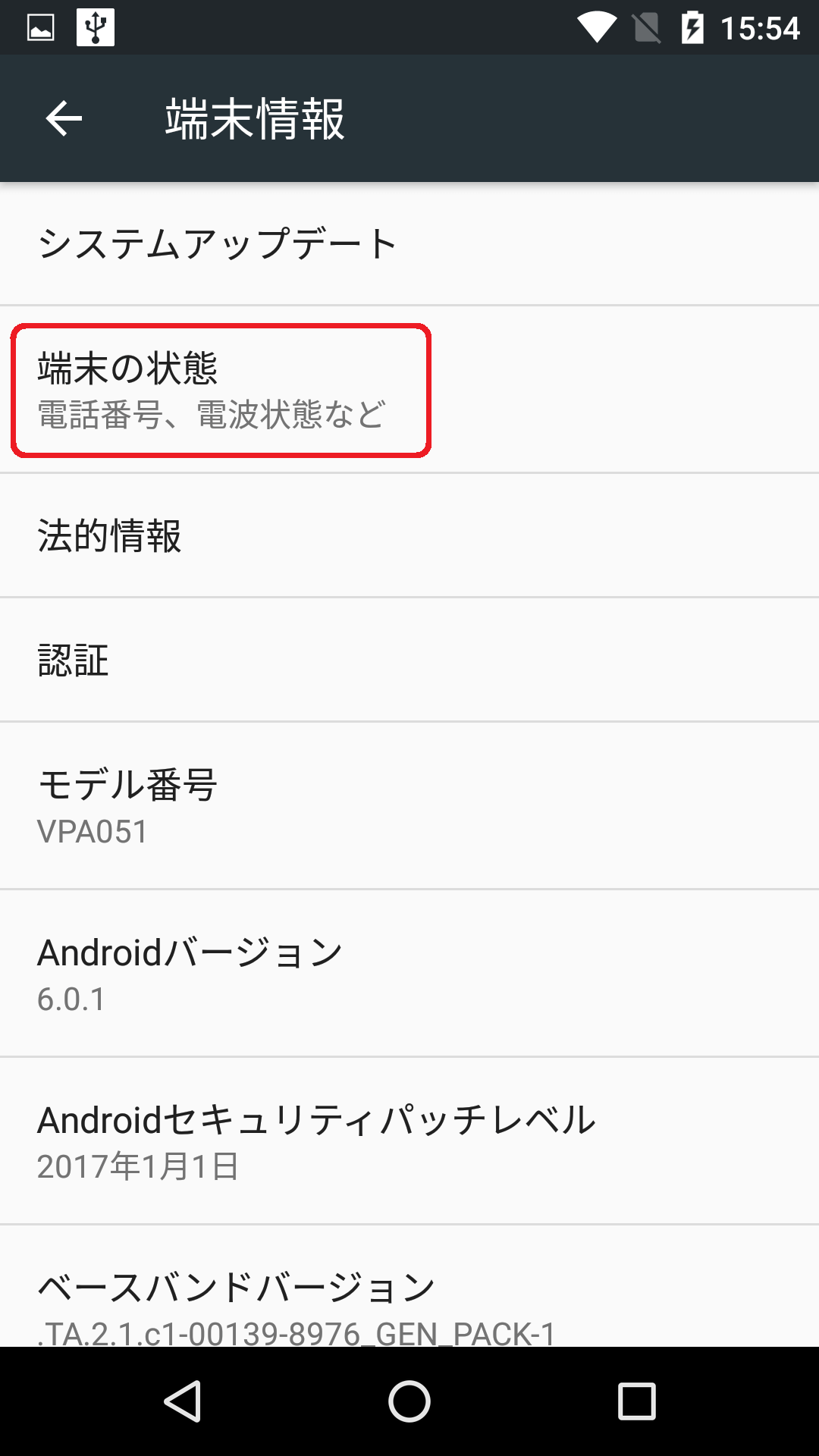819x1456 pixels.
Task: Tap Androidセキュリティパッチレベル row
Action: [x=409, y=1141]
